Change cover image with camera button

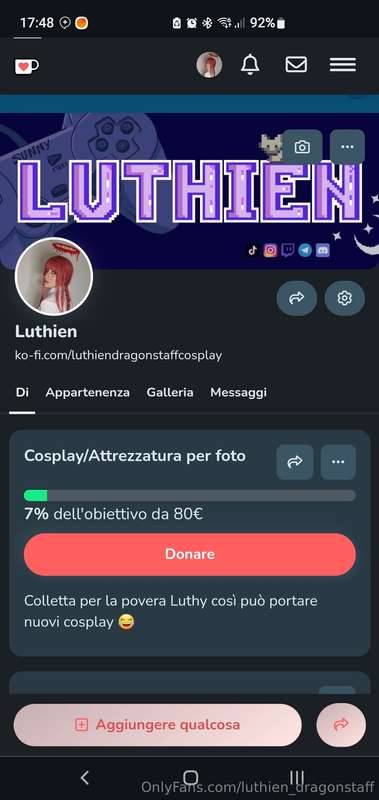click(x=302, y=147)
